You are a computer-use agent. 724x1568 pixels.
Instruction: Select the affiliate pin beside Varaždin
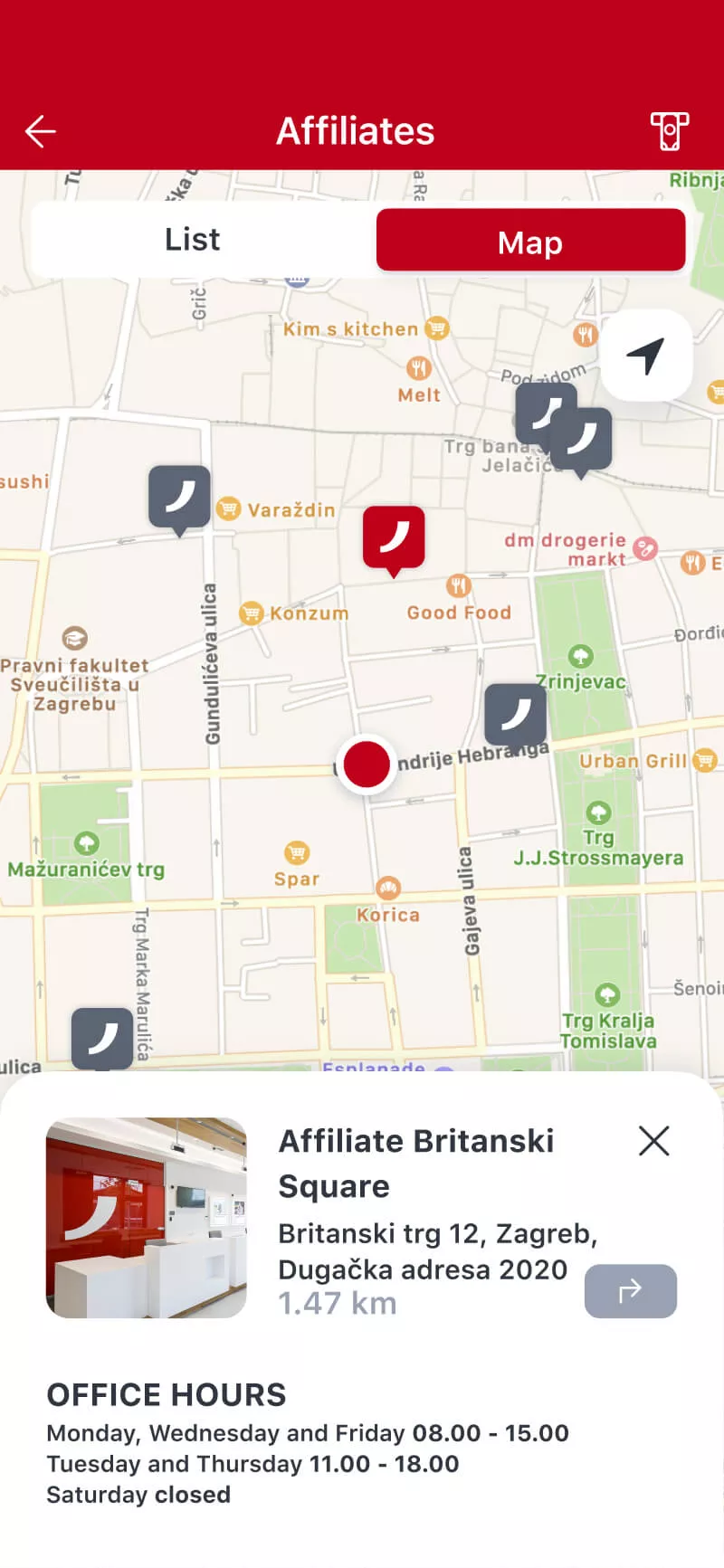(179, 497)
